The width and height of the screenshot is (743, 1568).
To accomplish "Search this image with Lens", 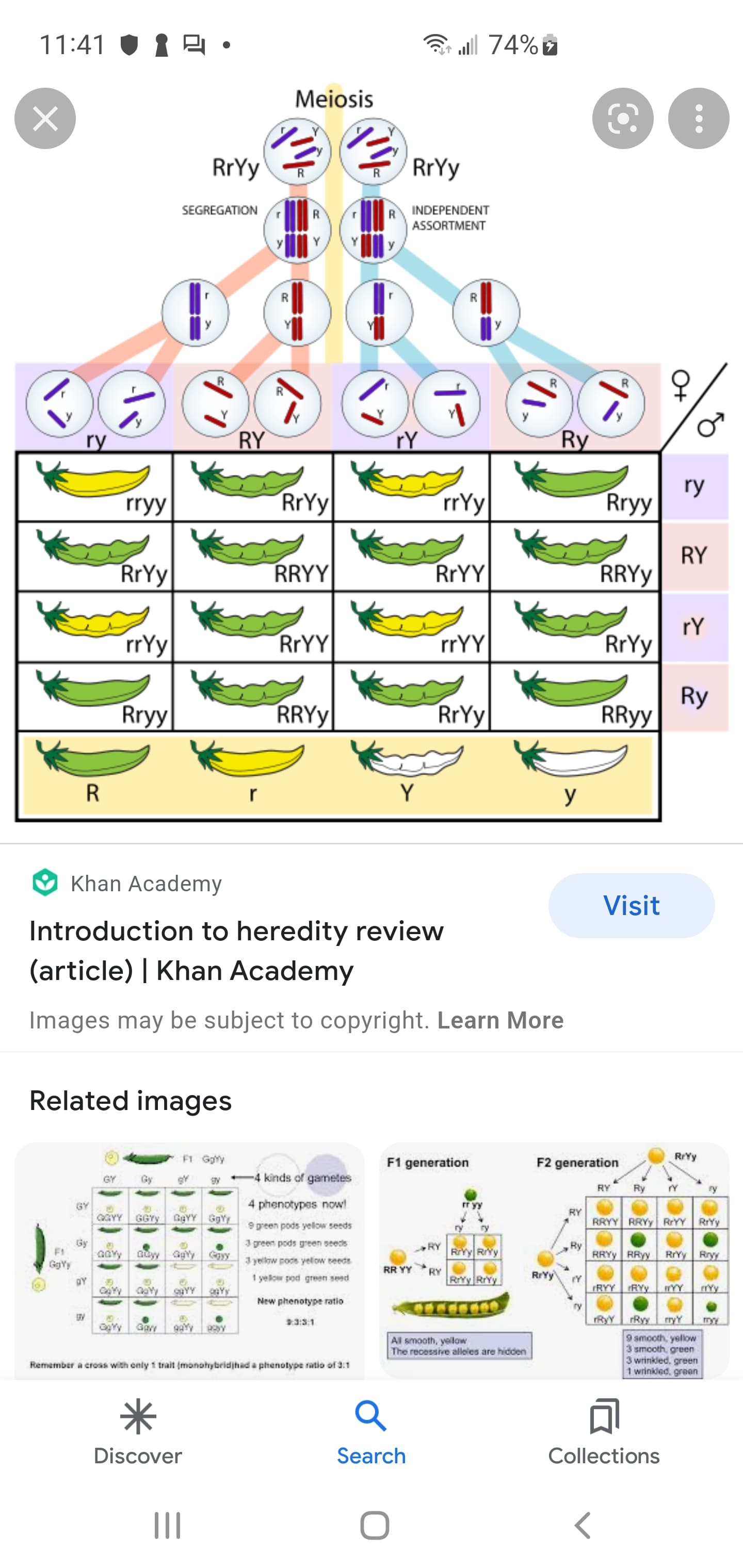I will coord(622,118).
